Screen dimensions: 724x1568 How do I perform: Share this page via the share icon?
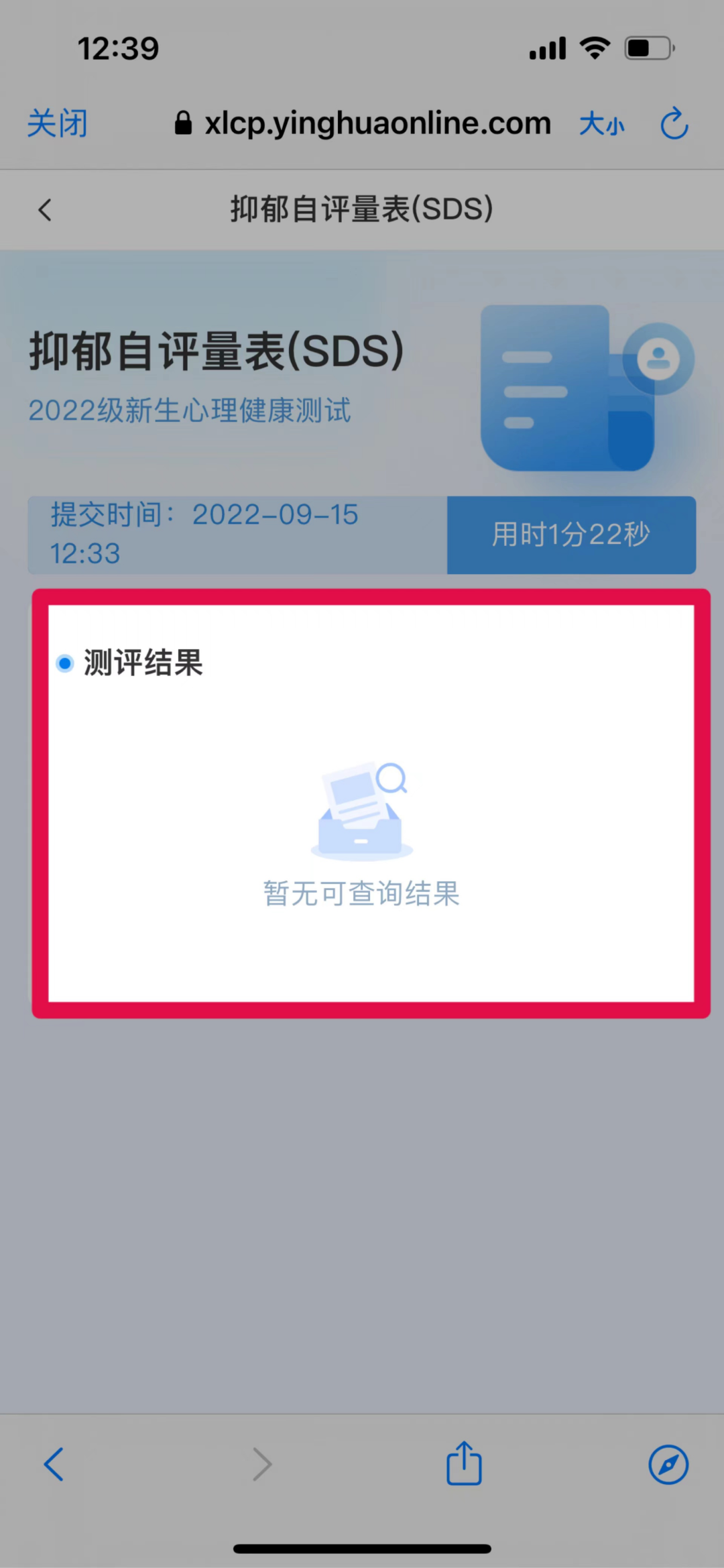click(x=464, y=1463)
